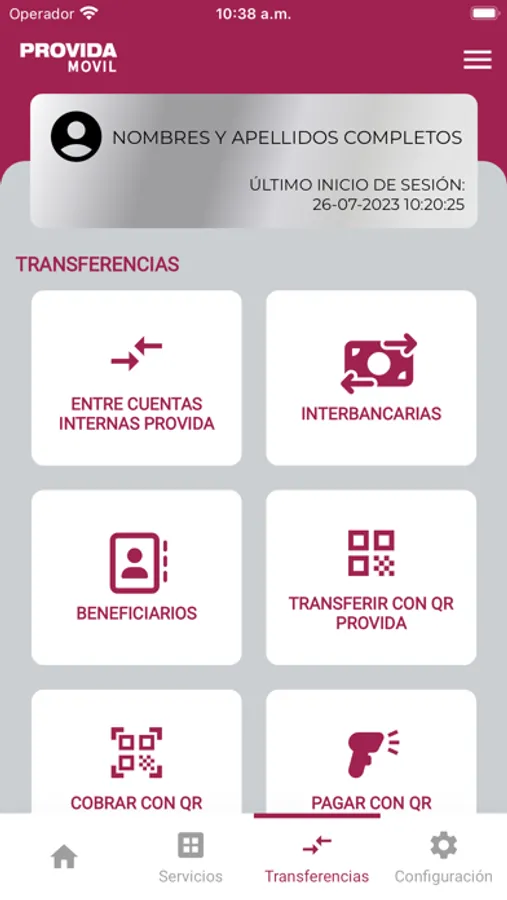
Task: Switch to the Servicios tab
Action: point(191,858)
